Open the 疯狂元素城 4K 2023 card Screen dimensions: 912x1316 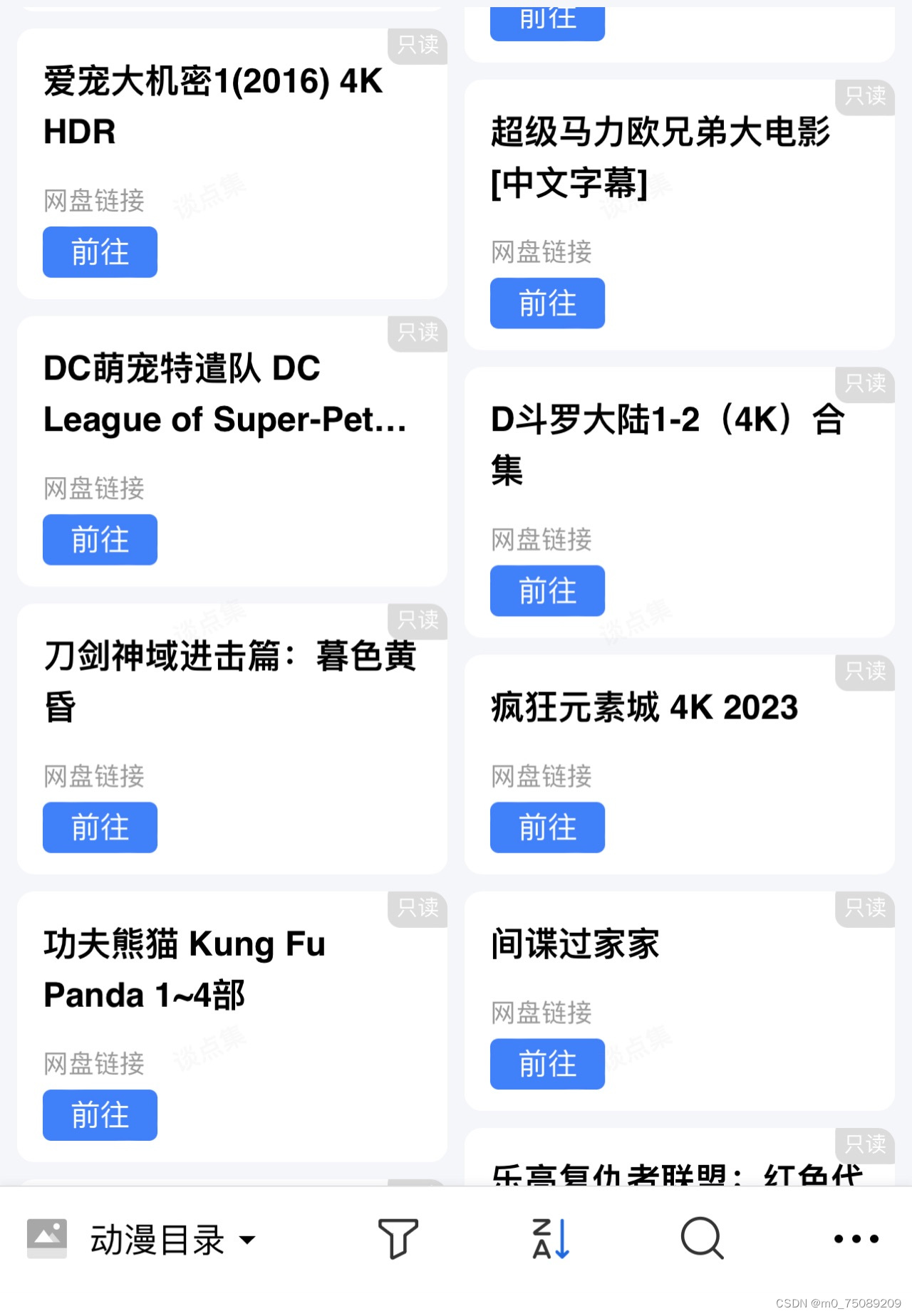coord(644,708)
